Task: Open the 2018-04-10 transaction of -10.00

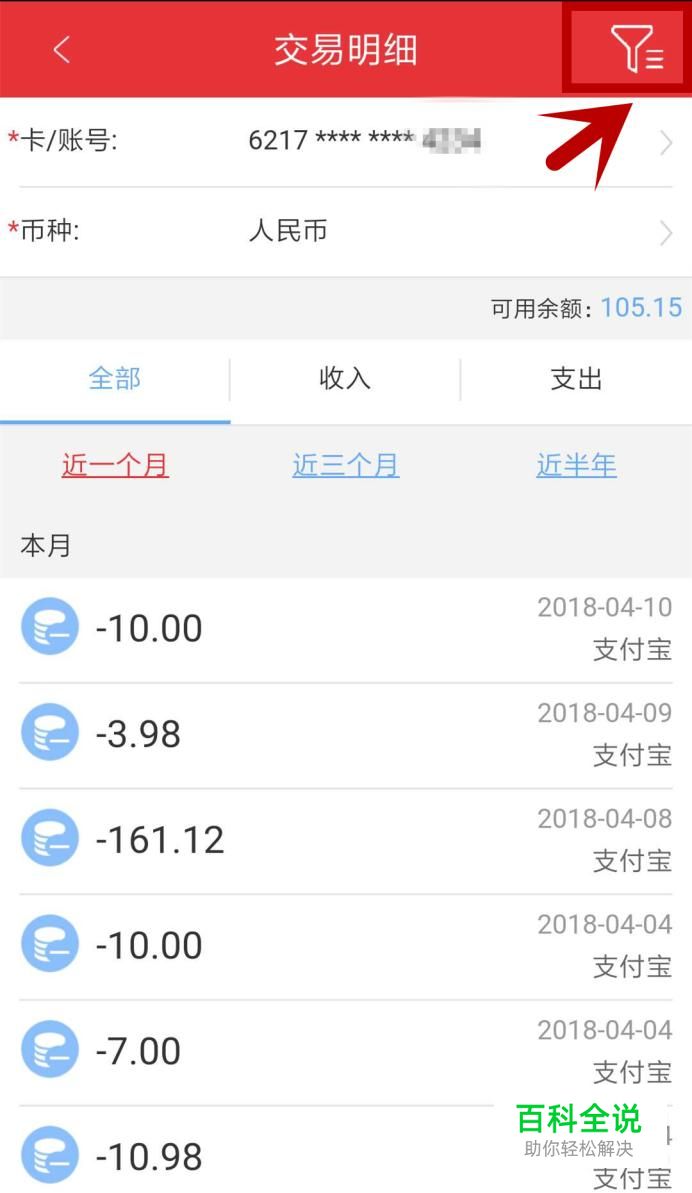Action: tap(346, 629)
